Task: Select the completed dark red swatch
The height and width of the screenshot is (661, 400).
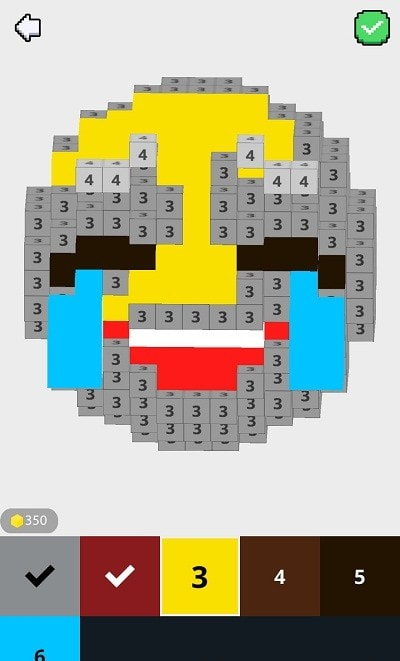Action: click(120, 576)
